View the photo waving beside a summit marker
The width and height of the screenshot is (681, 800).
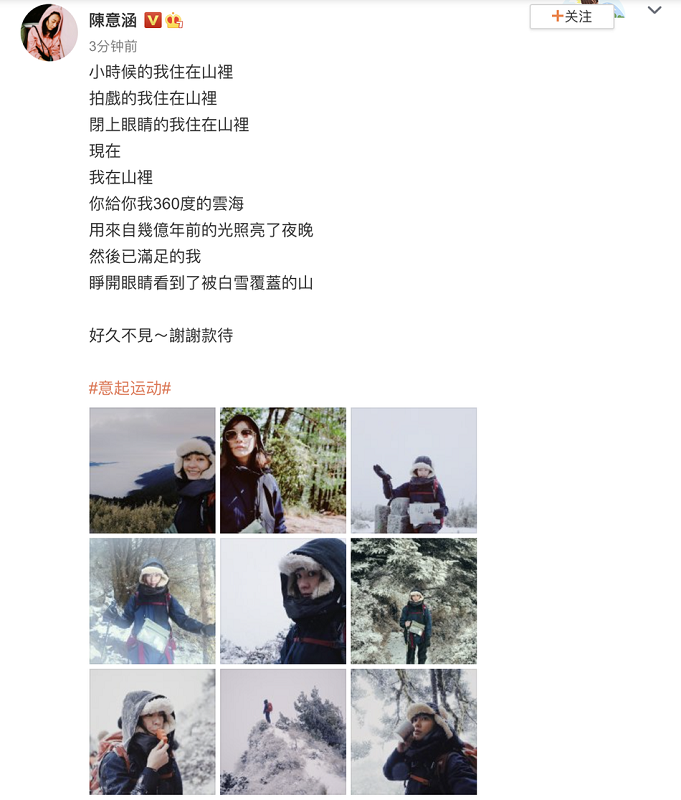pos(413,470)
